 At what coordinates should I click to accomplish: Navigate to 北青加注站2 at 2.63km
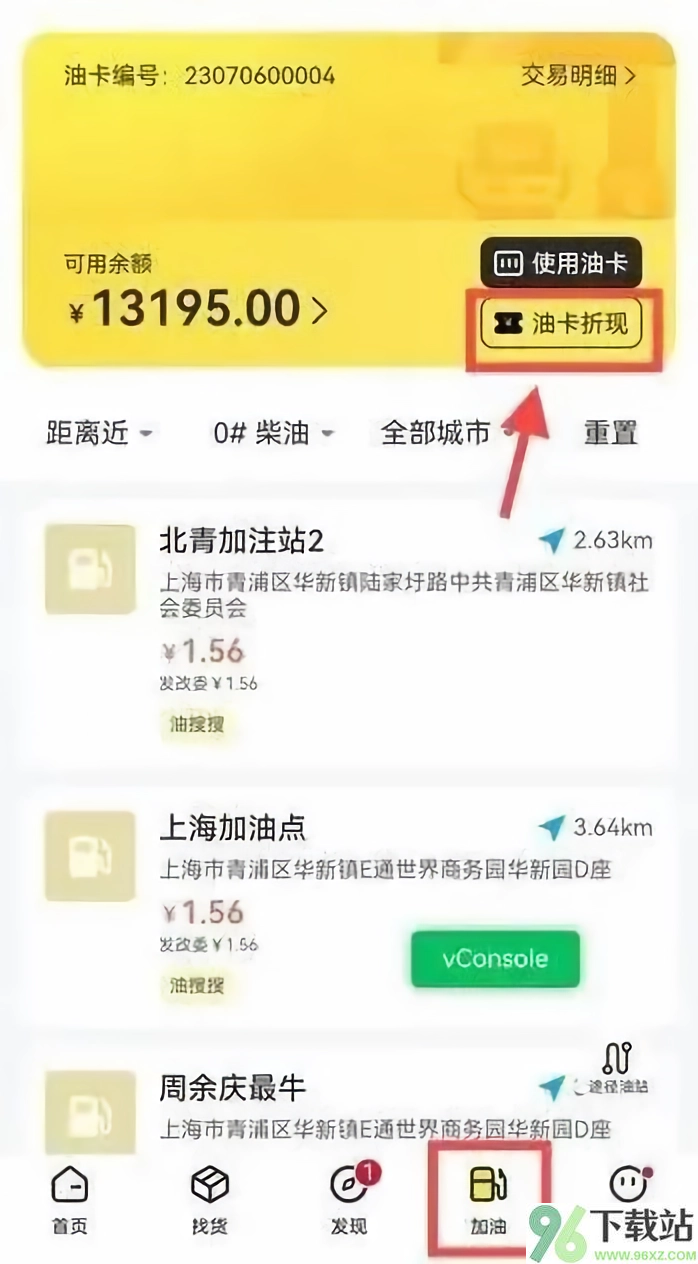pyautogui.click(x=596, y=541)
